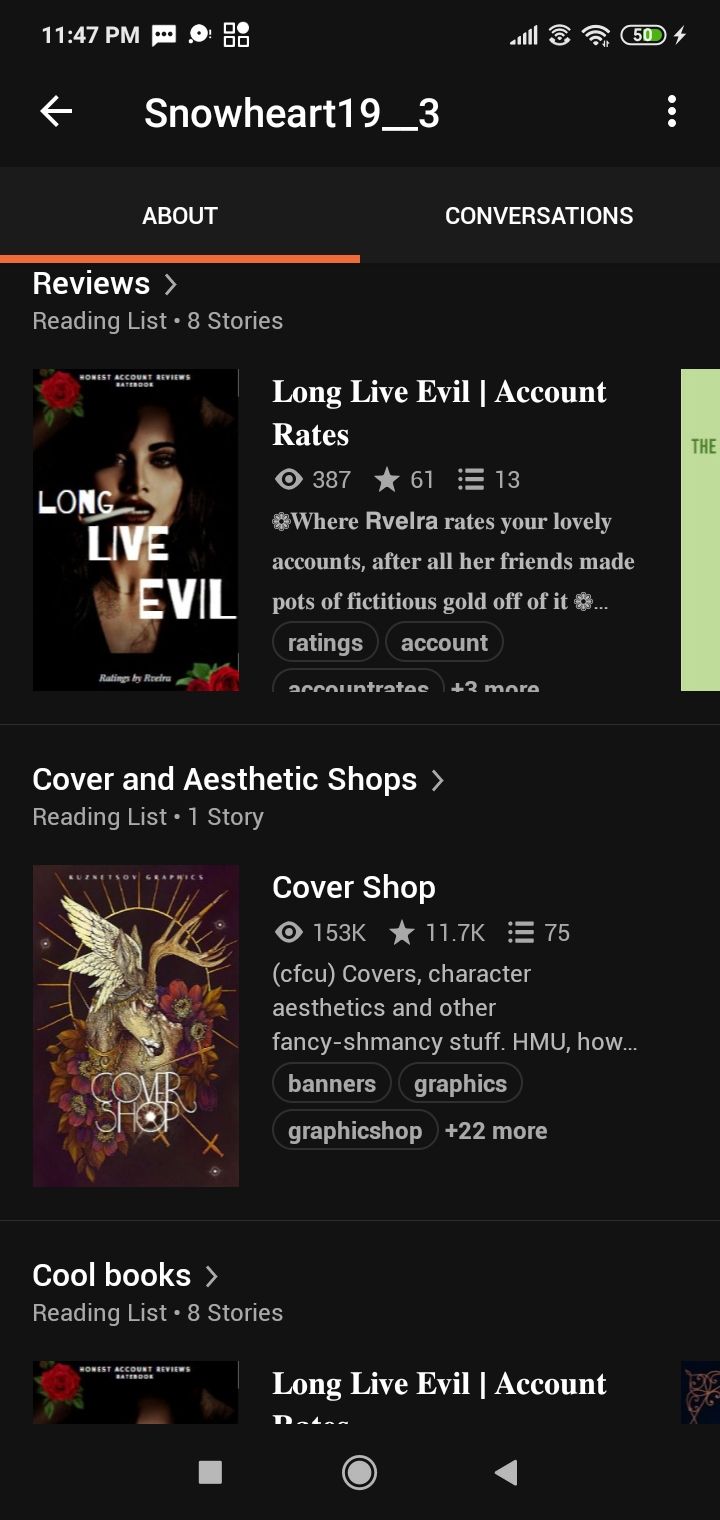
Task: Tap the graphicshop tag chip
Action: coord(355,1131)
